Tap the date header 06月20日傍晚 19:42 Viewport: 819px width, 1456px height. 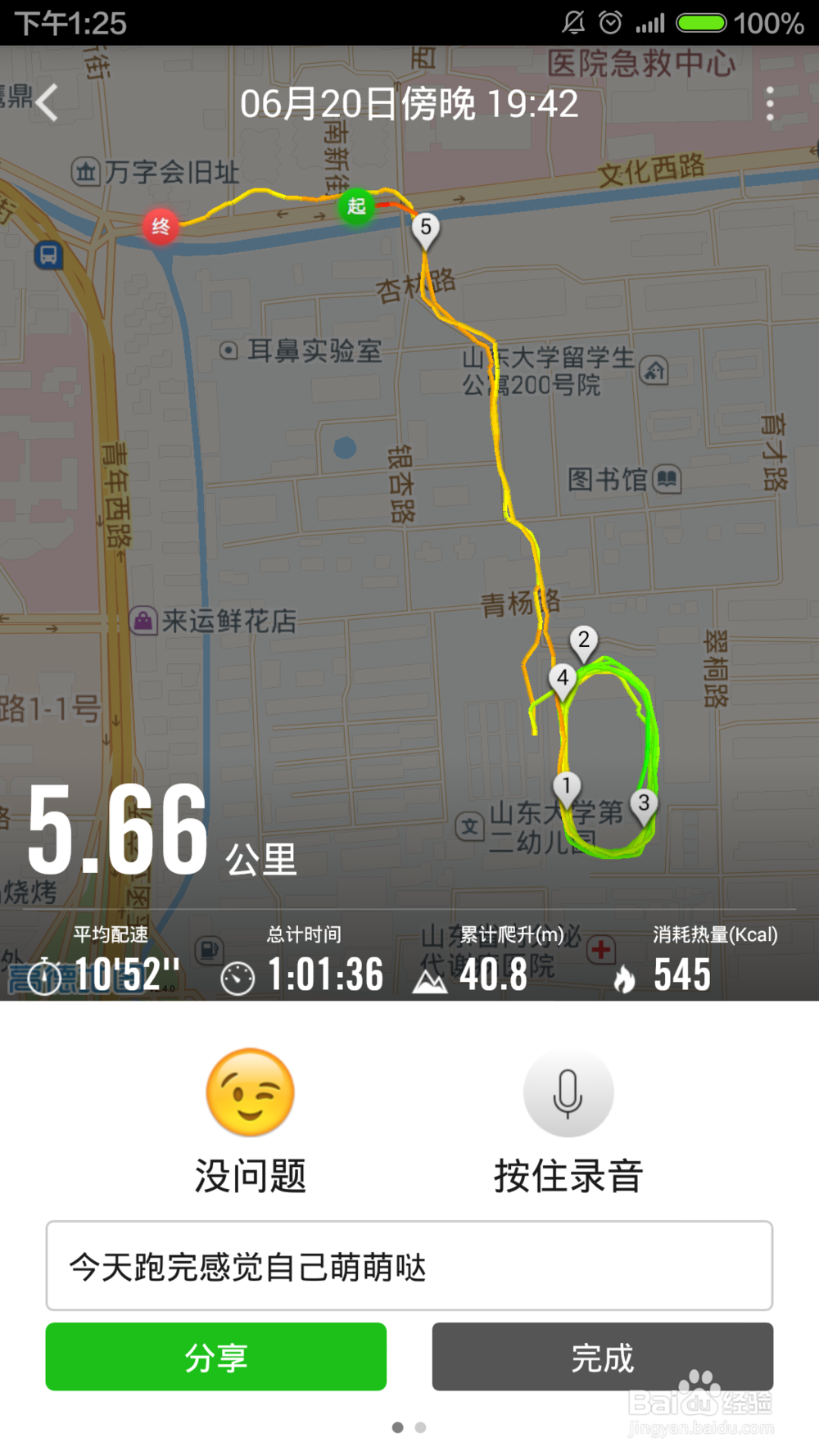pyautogui.click(x=409, y=103)
